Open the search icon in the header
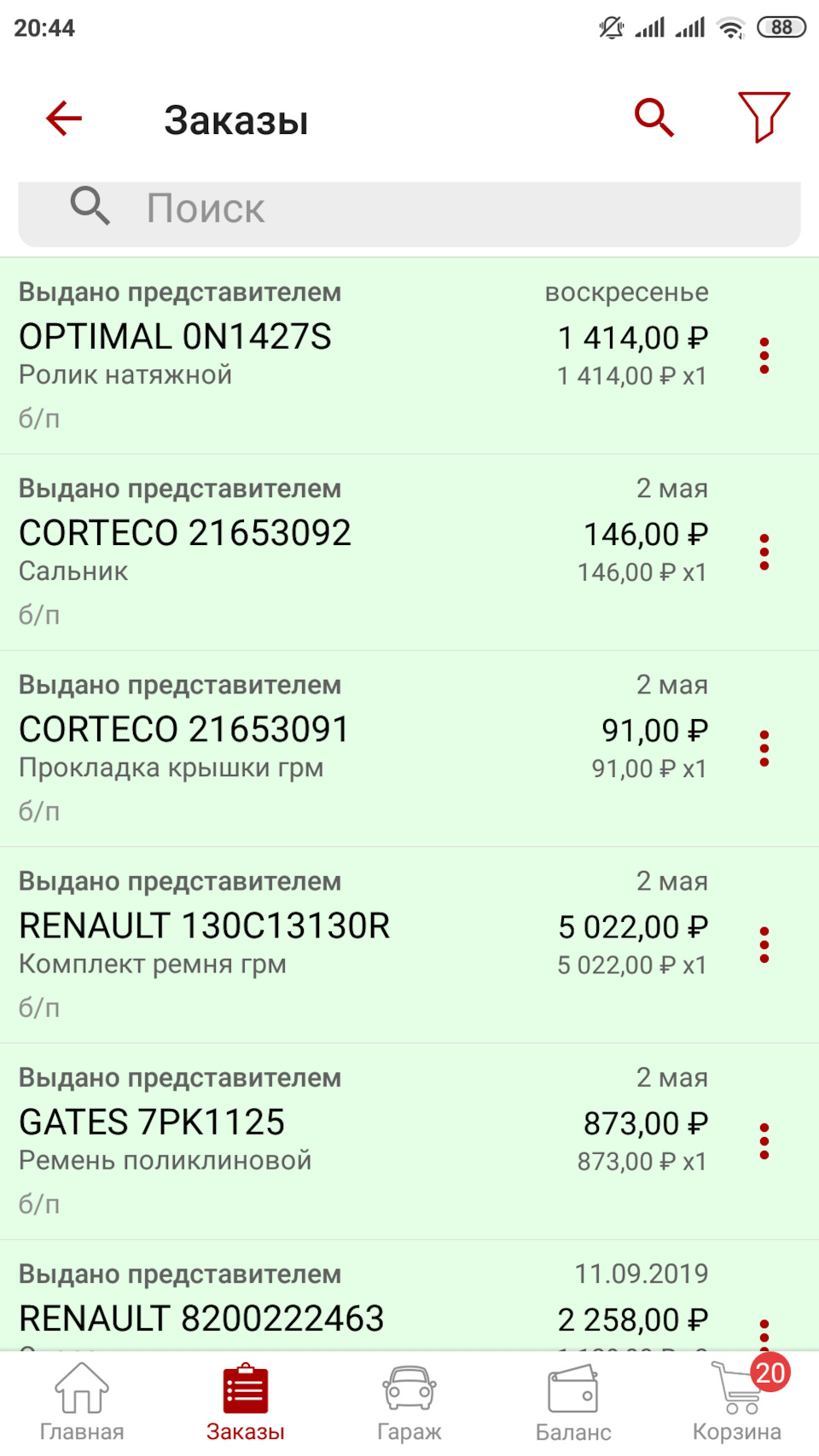The image size is (819, 1456). click(653, 117)
